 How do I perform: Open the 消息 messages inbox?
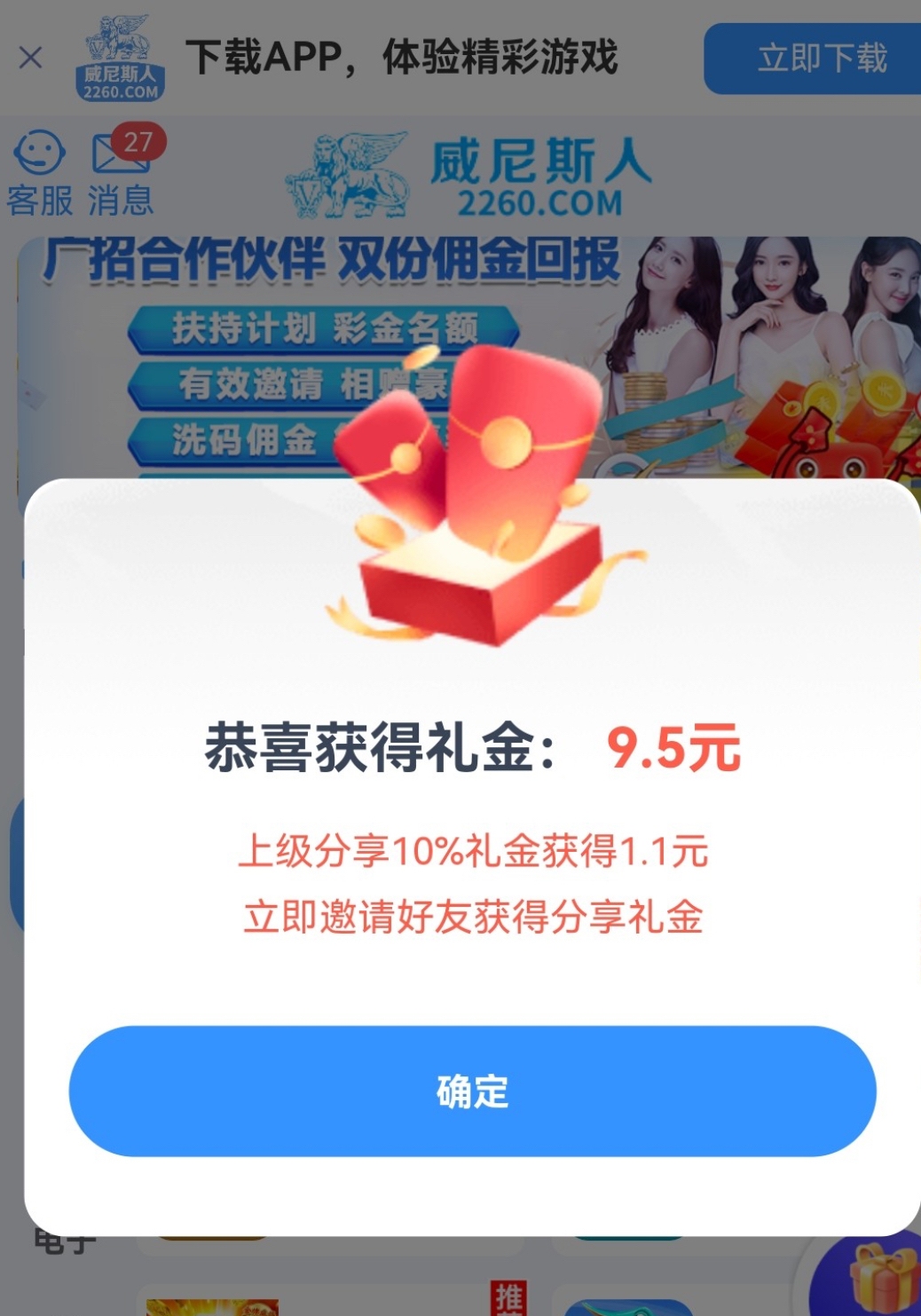tap(122, 174)
